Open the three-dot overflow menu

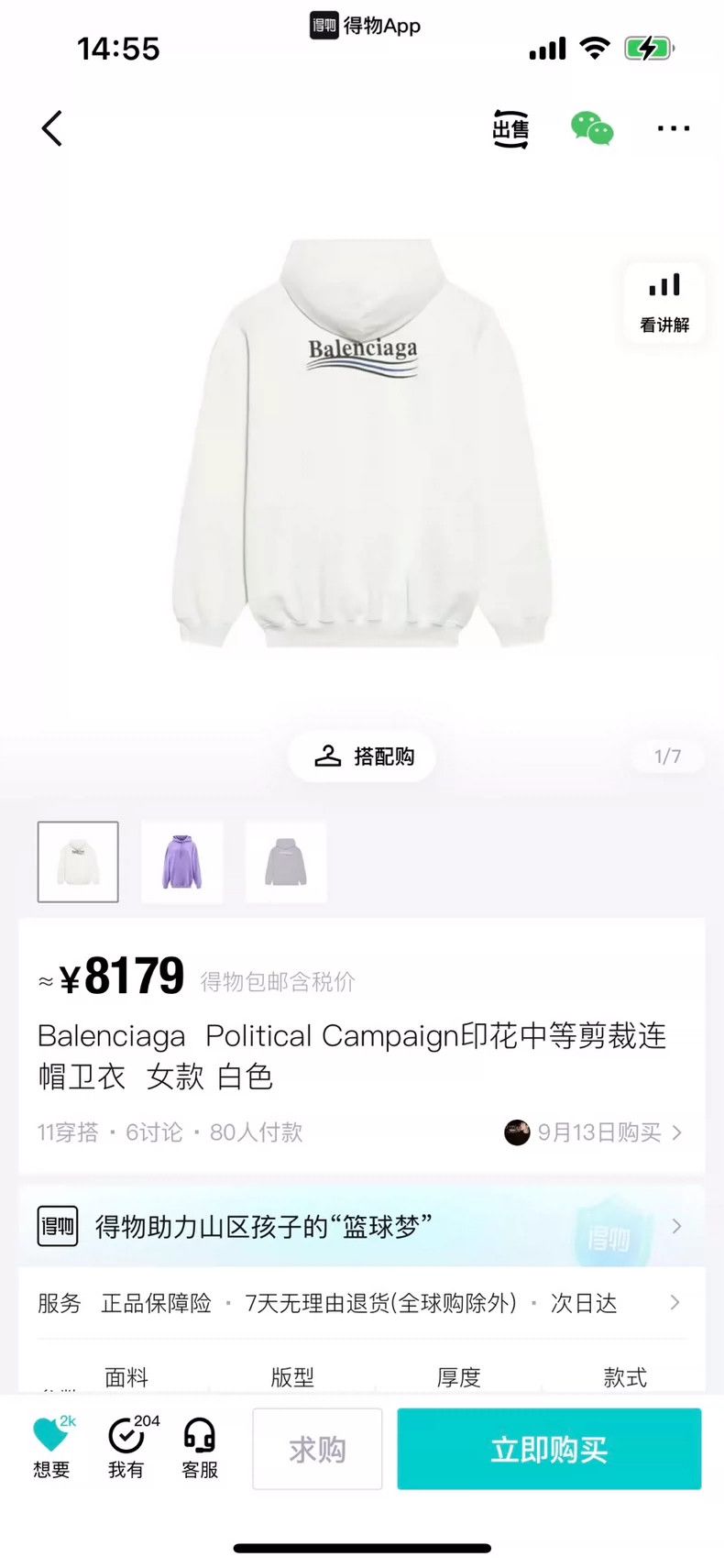[674, 128]
